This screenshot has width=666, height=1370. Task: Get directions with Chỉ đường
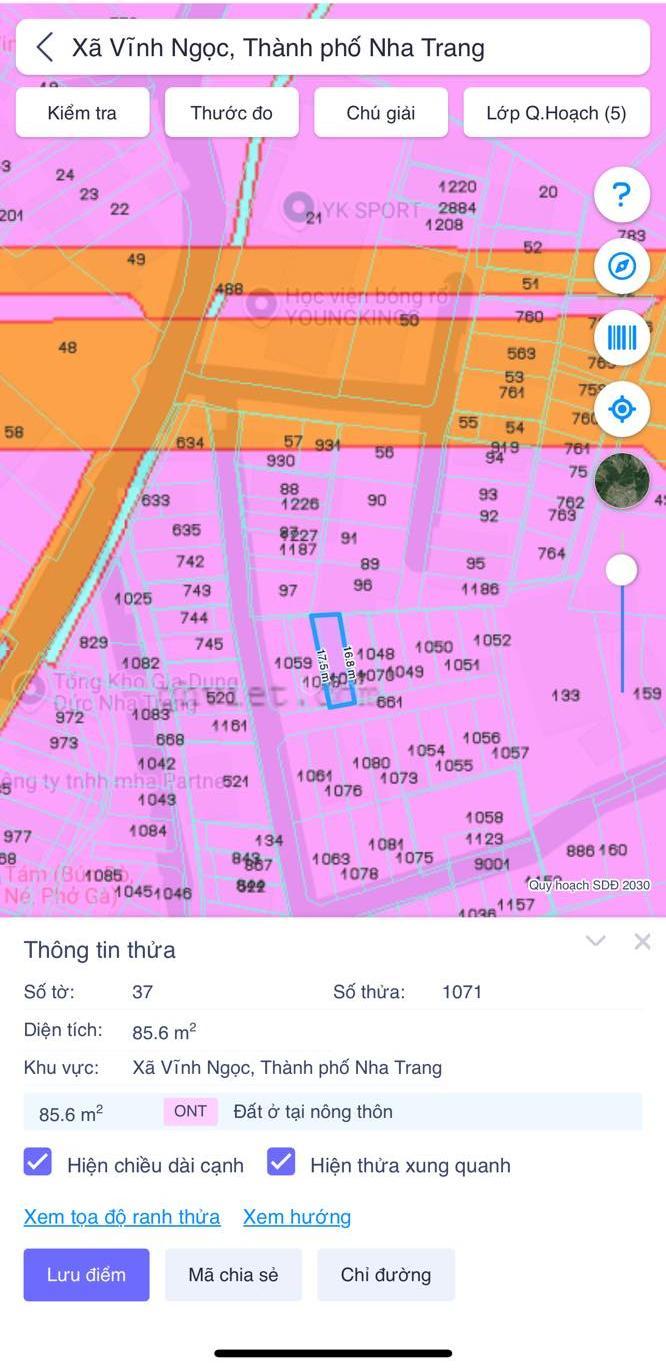click(386, 1275)
